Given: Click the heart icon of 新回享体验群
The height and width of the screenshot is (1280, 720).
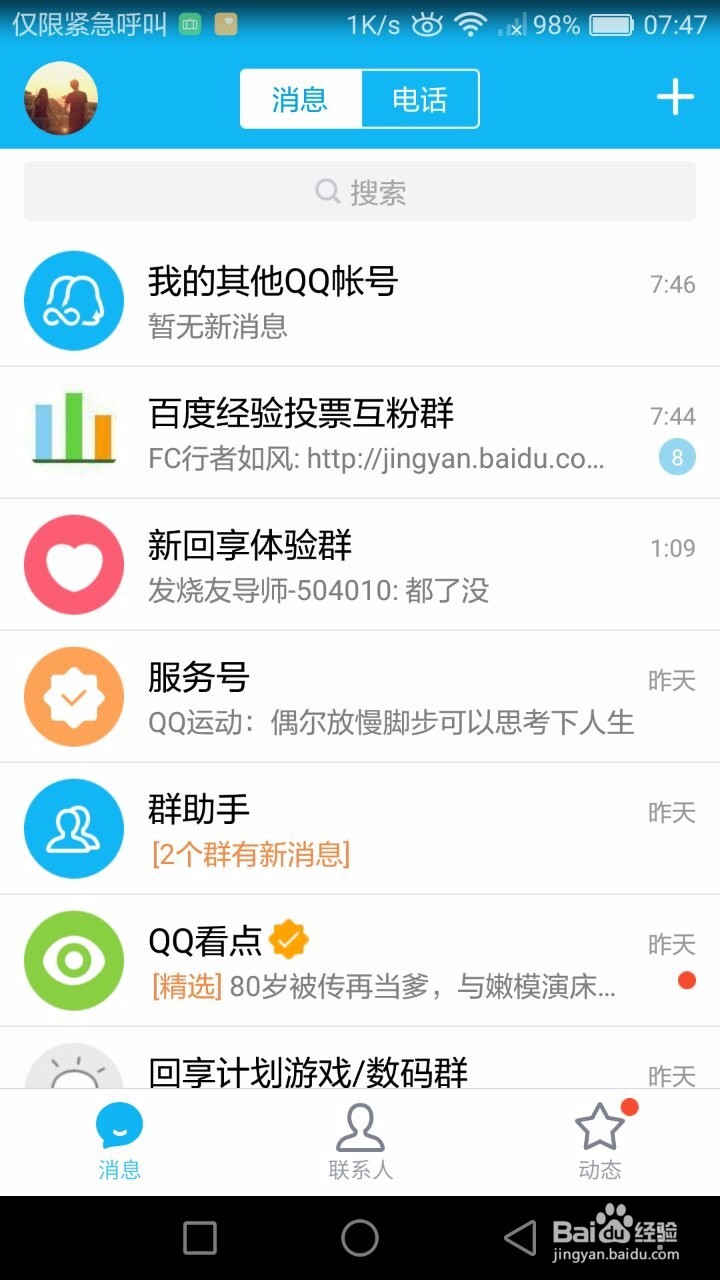Looking at the screenshot, I should pos(73,564).
